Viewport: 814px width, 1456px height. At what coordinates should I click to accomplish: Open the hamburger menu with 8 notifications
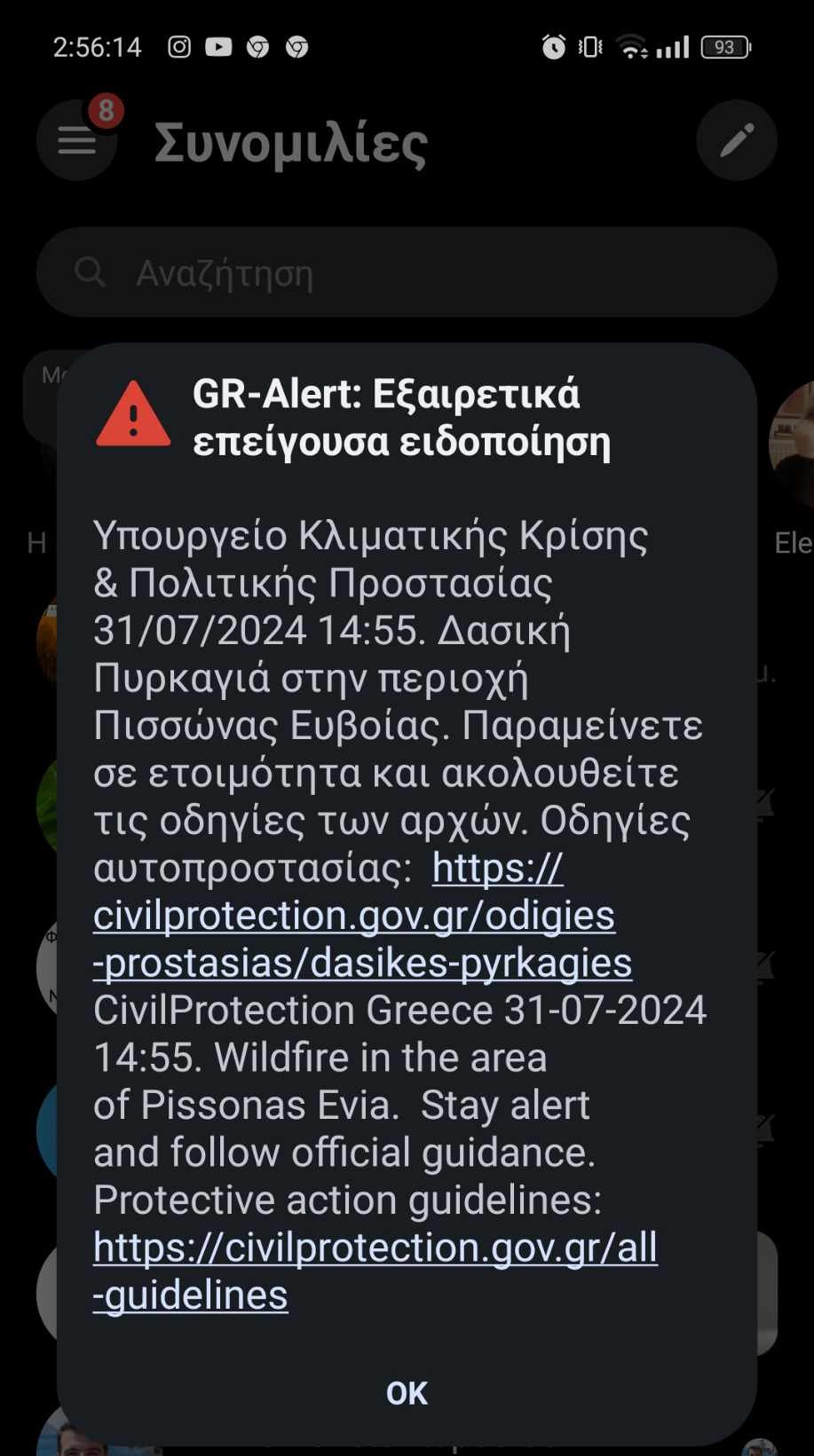point(75,142)
